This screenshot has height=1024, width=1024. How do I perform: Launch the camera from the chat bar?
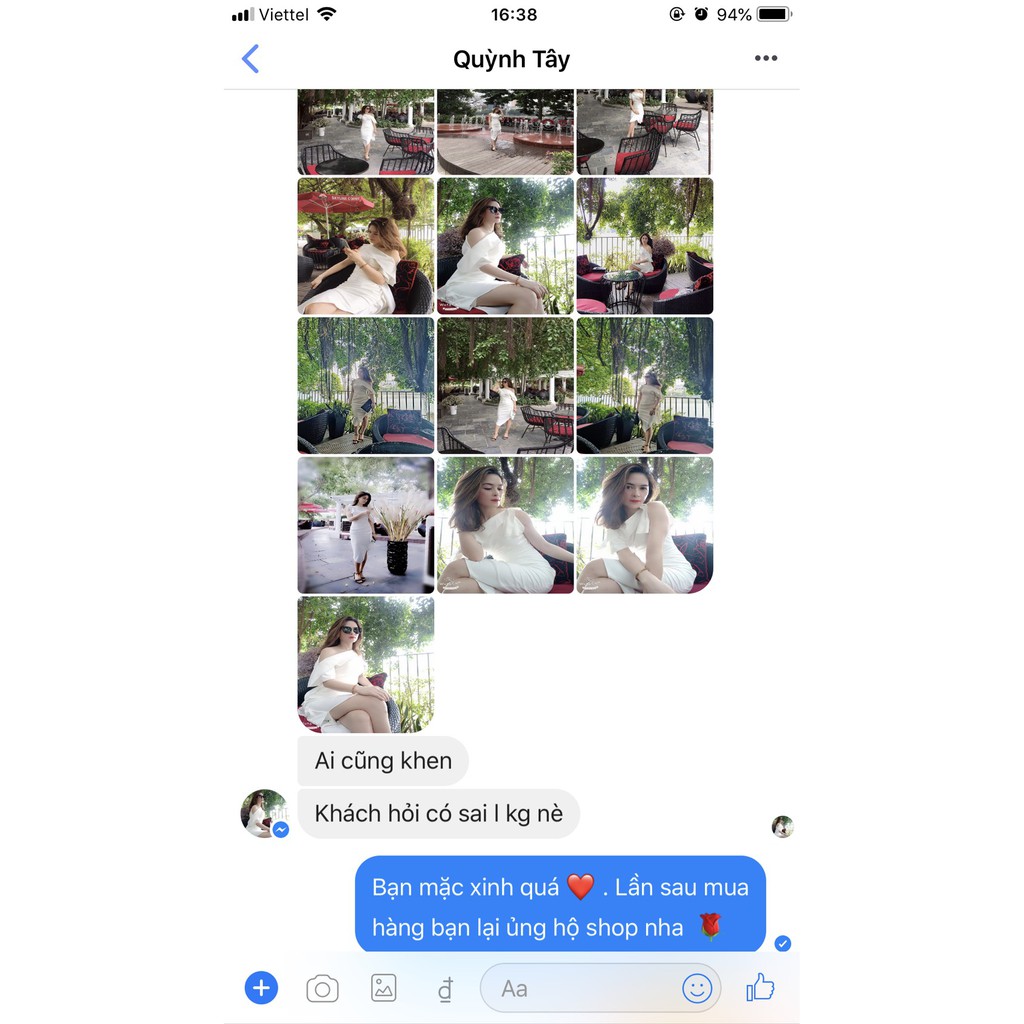pos(322,989)
